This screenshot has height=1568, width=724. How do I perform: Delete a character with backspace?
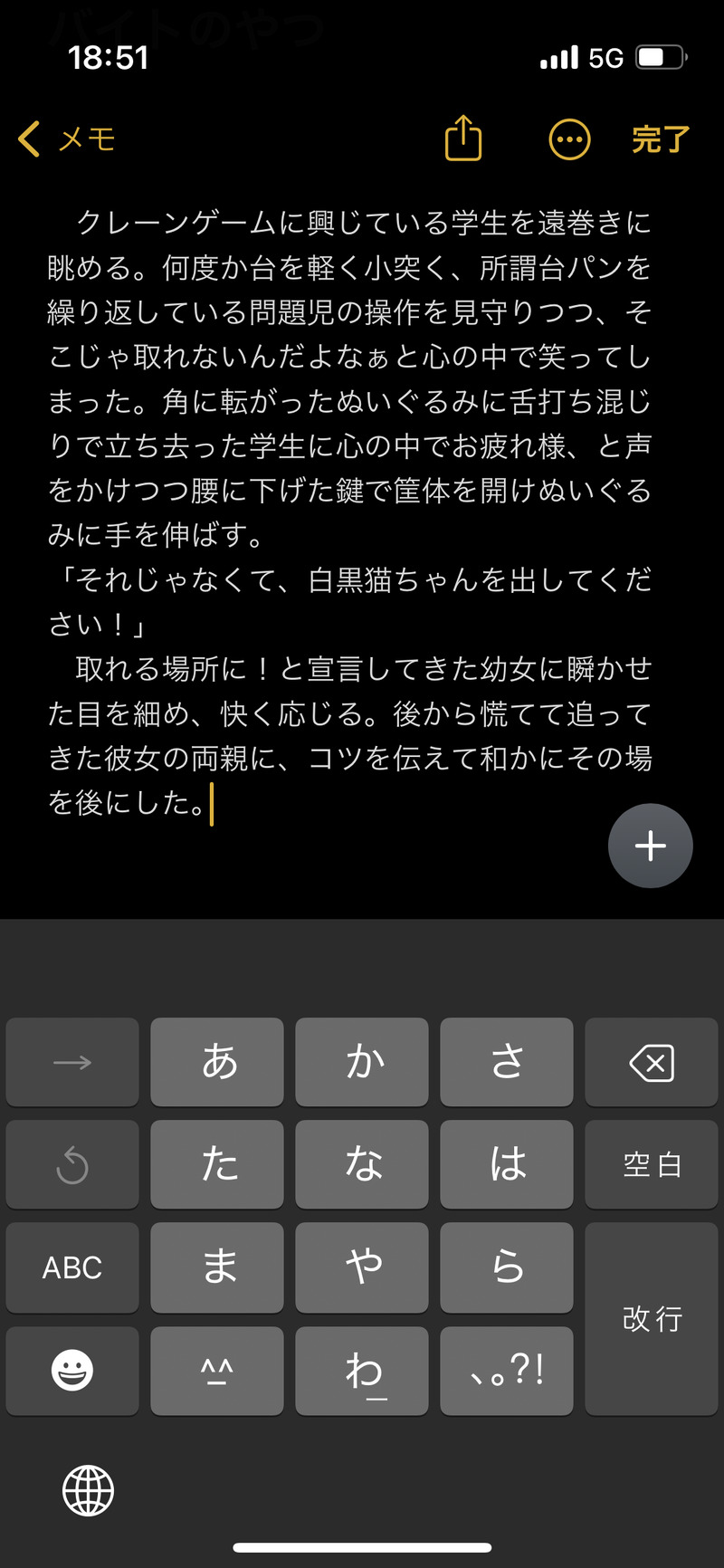652,1062
